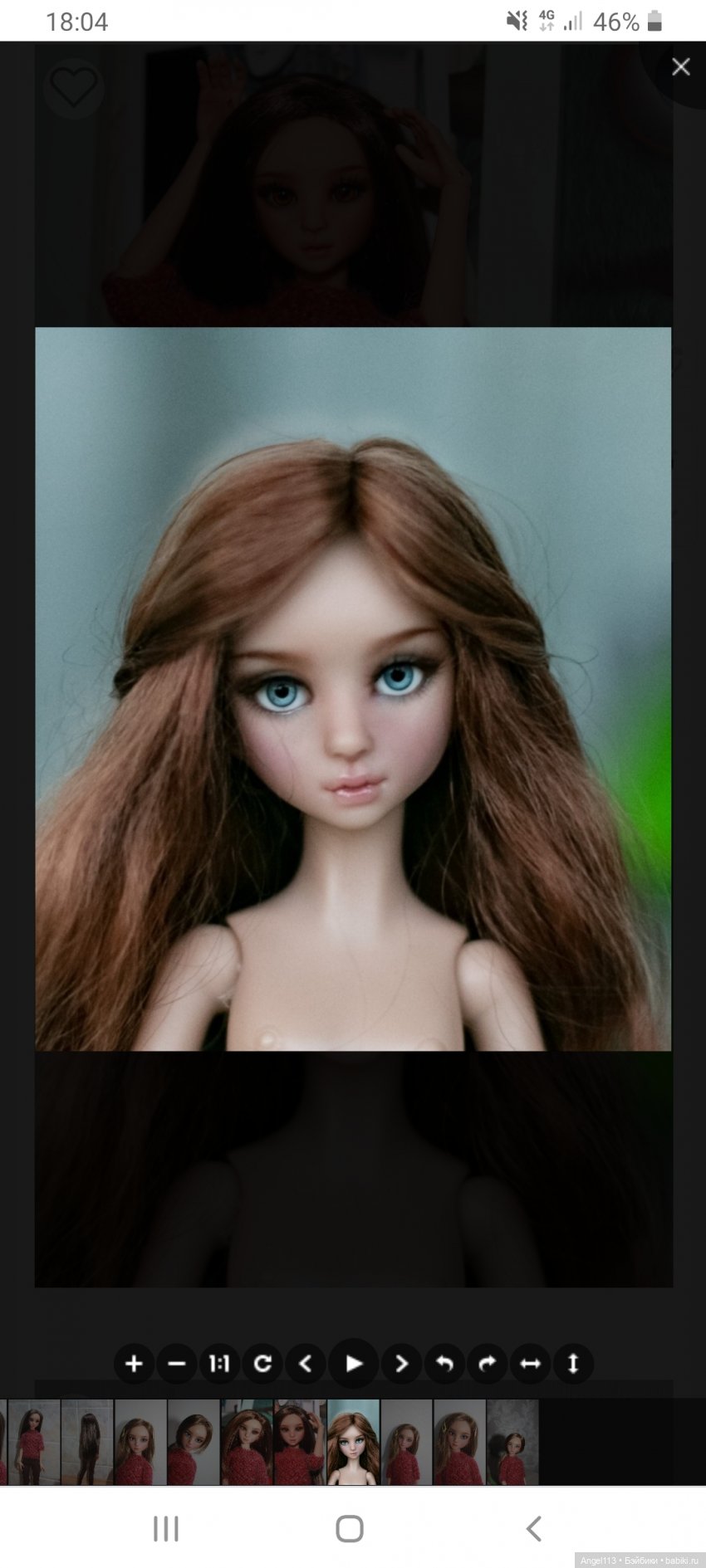Like this photo with the heart
The width and height of the screenshot is (706, 1568).
(73, 86)
